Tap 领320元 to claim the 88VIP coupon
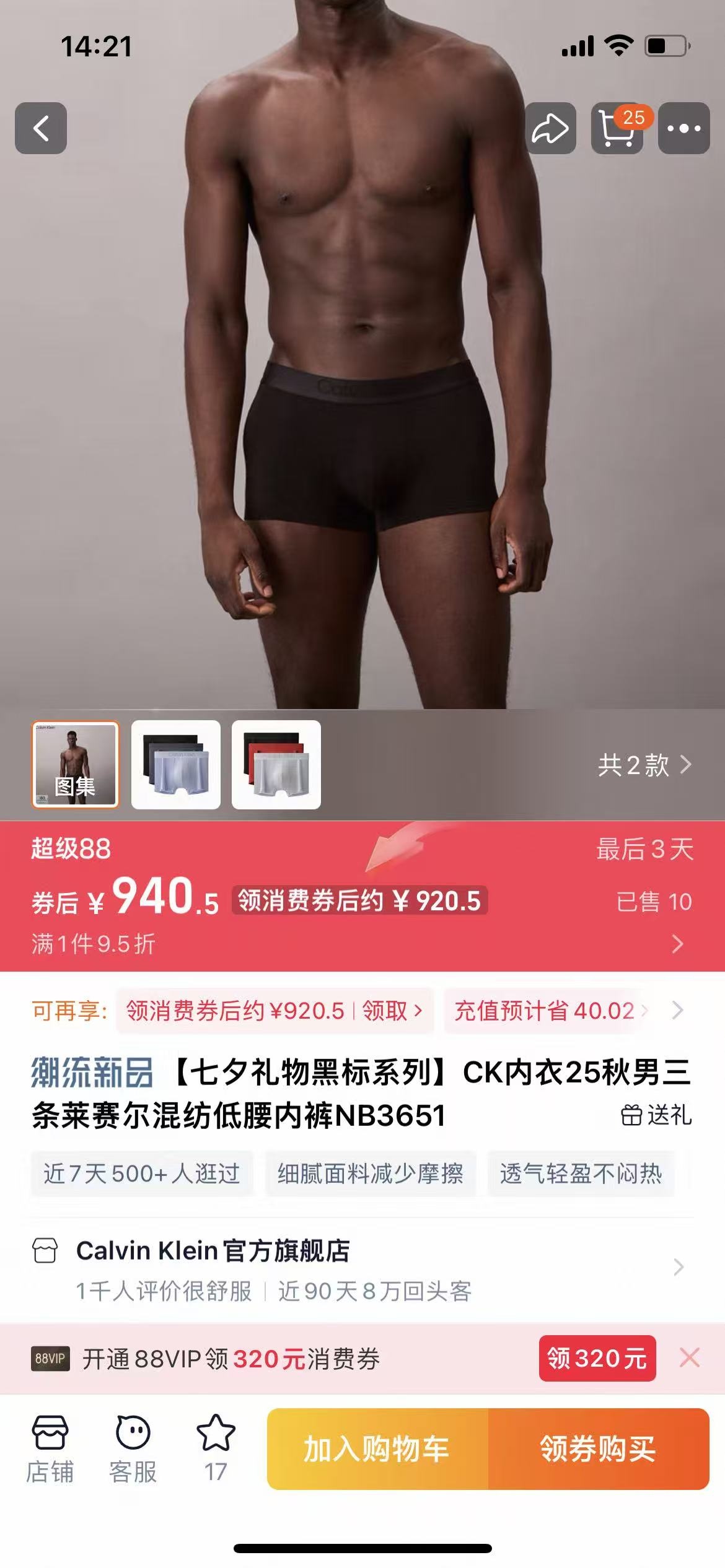Screen dimensions: 725x1568 pos(597,1358)
